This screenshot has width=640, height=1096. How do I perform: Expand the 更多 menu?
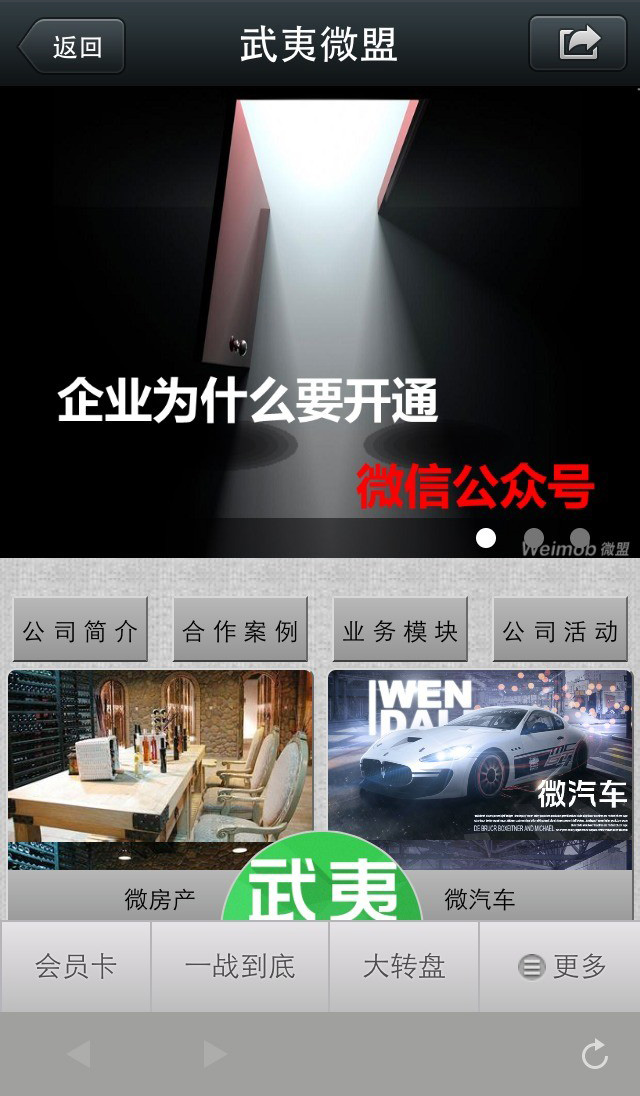coord(562,966)
